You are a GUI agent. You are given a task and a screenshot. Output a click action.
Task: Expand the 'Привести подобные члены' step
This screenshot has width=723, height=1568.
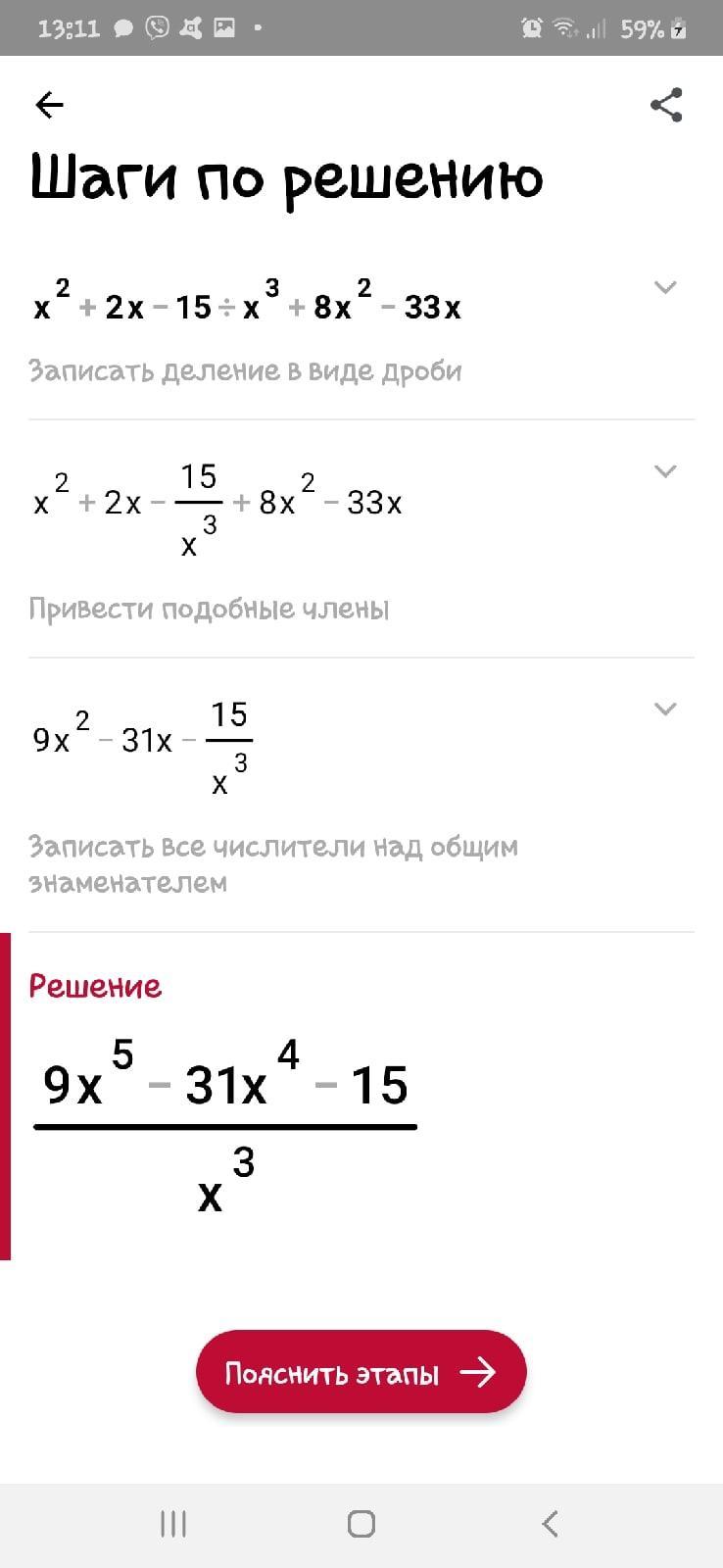tap(665, 471)
